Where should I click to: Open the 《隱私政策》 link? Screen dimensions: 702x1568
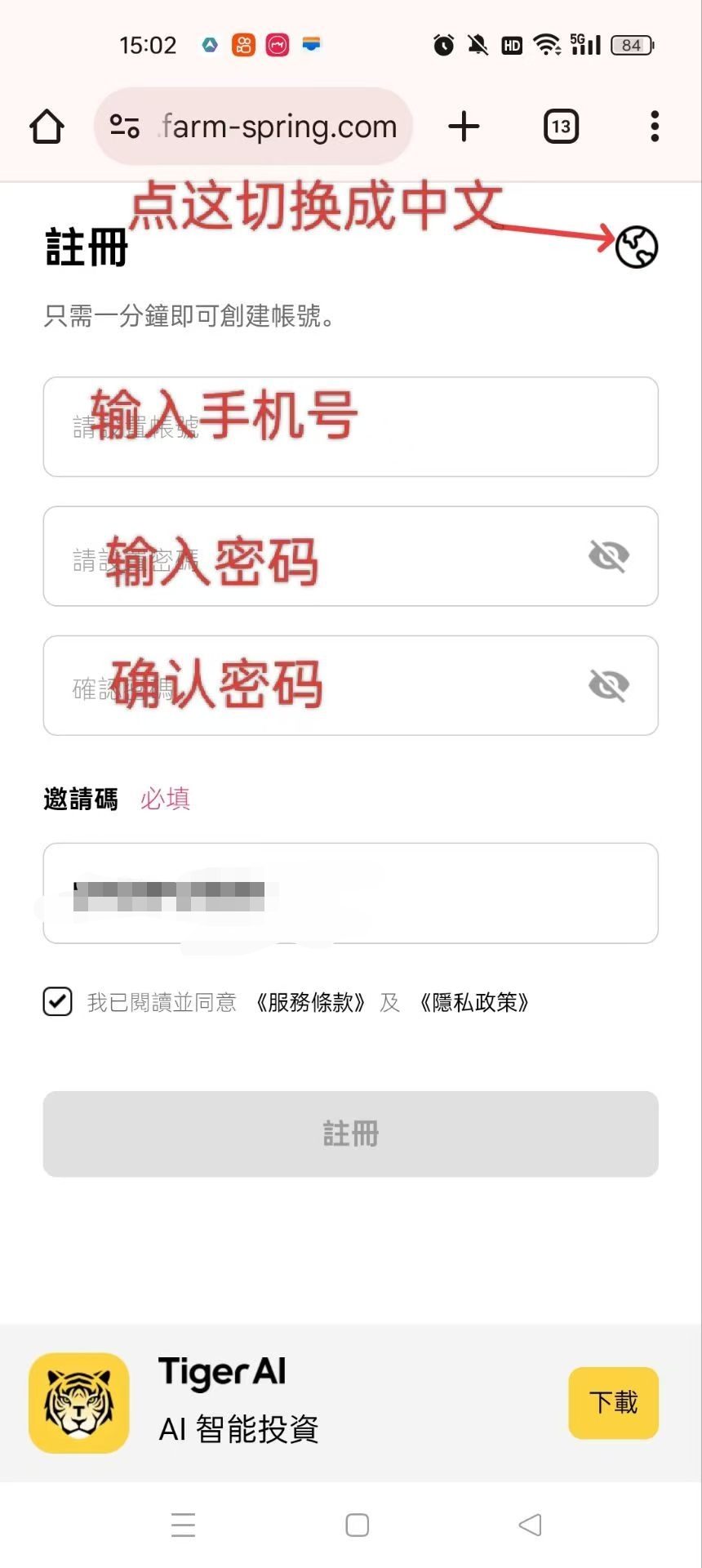tap(474, 1002)
